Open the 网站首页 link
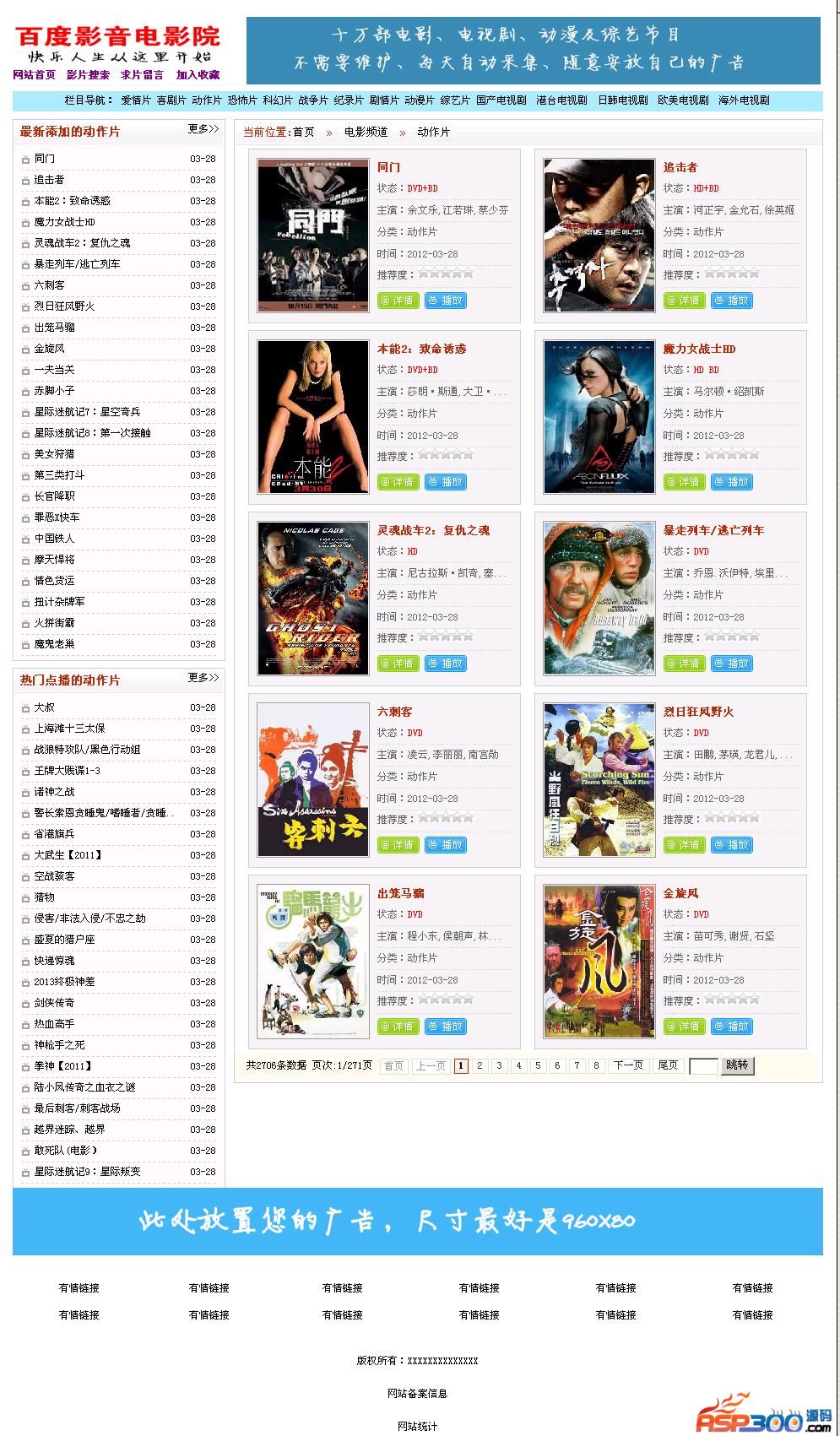The height and width of the screenshot is (1436, 840). (34, 75)
